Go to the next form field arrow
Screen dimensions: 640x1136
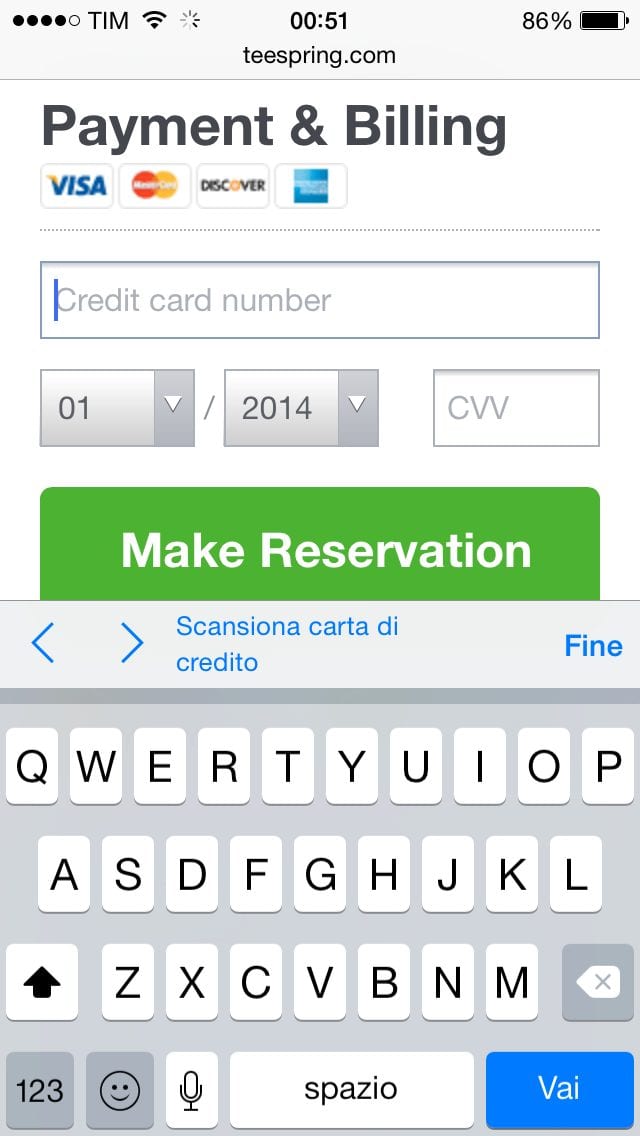tap(131, 643)
